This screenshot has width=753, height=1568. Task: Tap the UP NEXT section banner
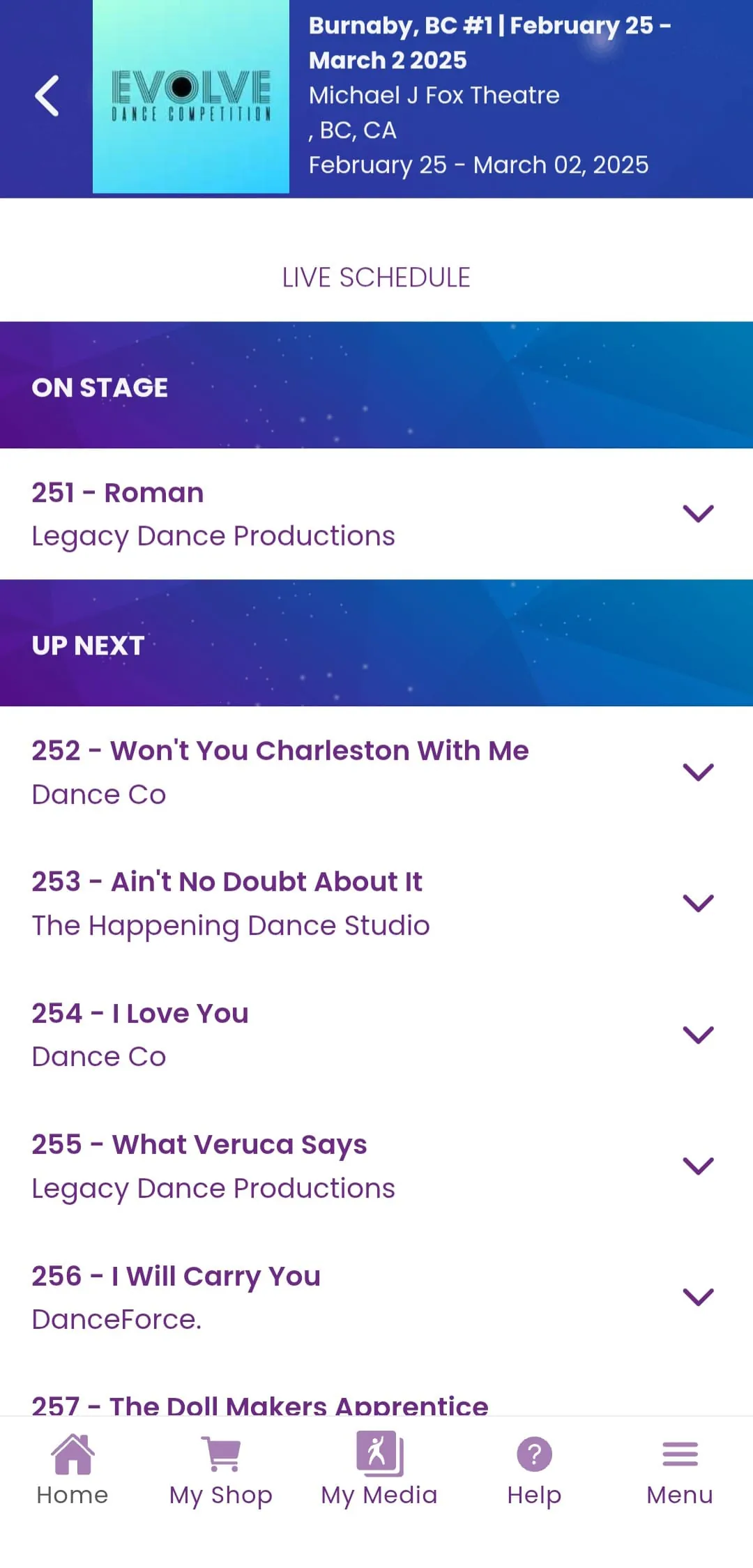(x=376, y=645)
